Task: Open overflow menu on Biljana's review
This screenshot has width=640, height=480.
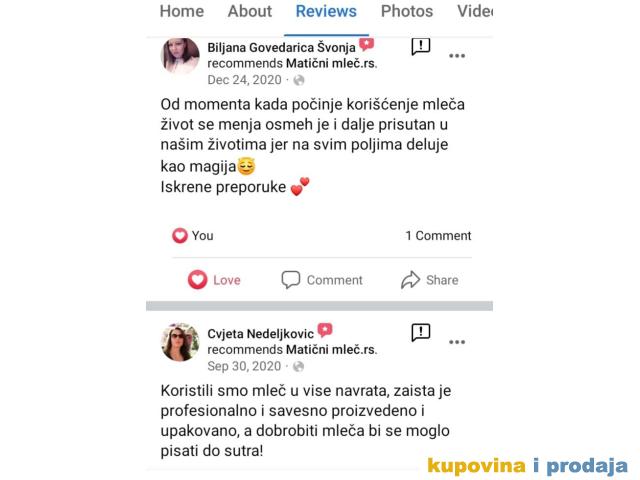Action: point(457,55)
